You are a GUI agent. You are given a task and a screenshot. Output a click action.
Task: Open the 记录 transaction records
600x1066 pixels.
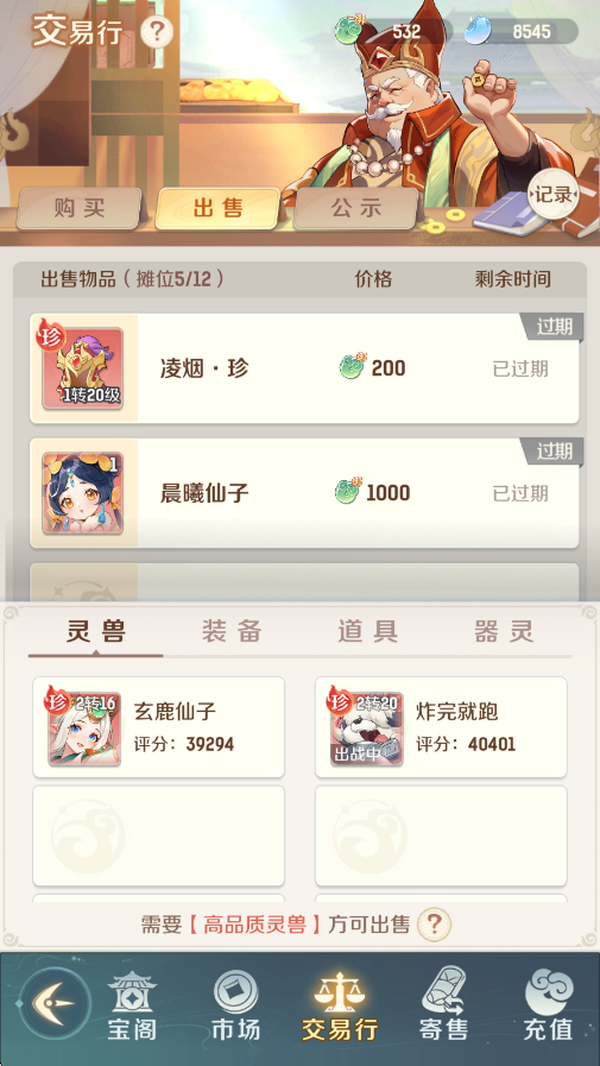(x=553, y=195)
